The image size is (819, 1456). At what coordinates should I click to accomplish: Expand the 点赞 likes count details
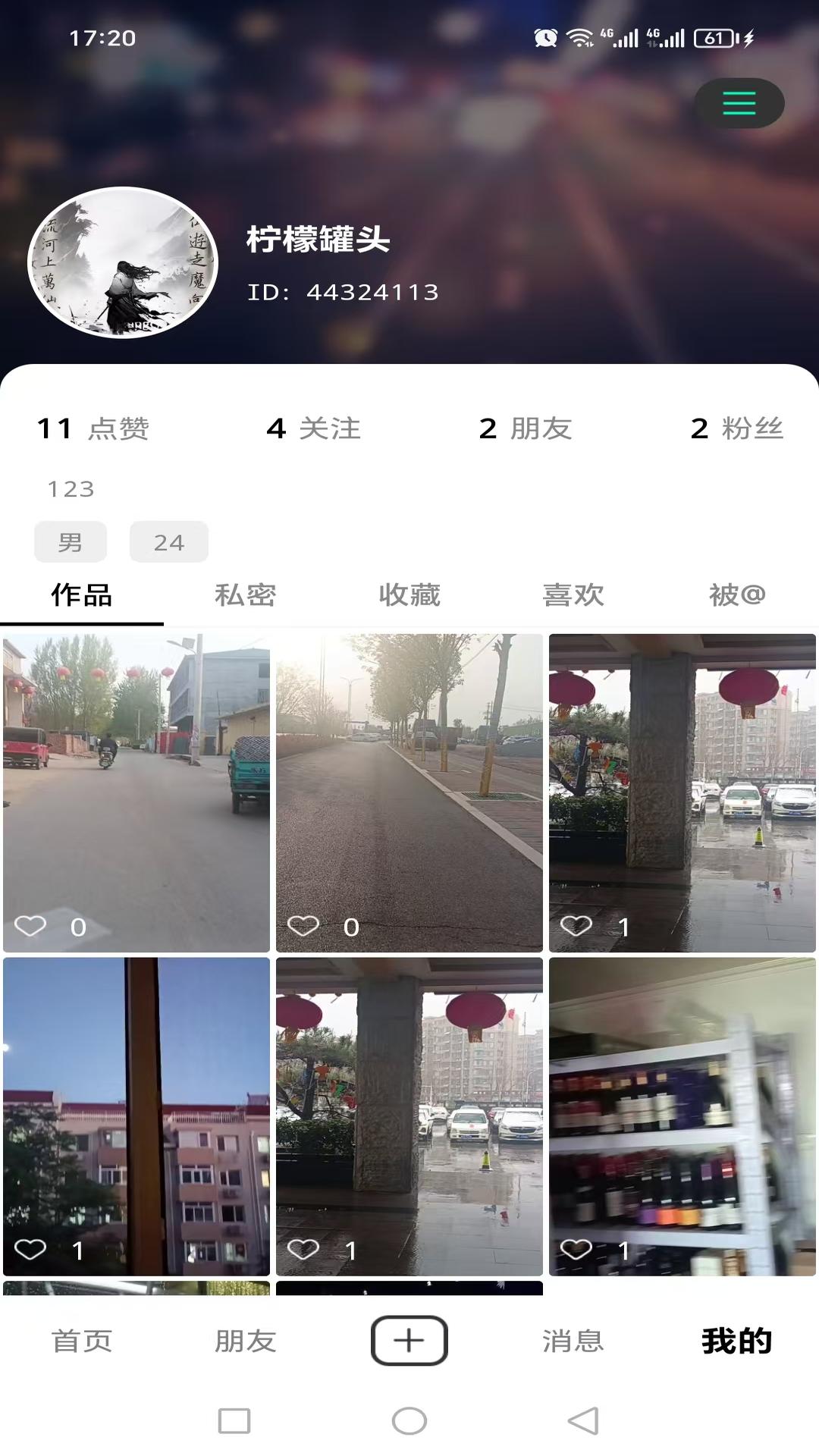pos(93,428)
